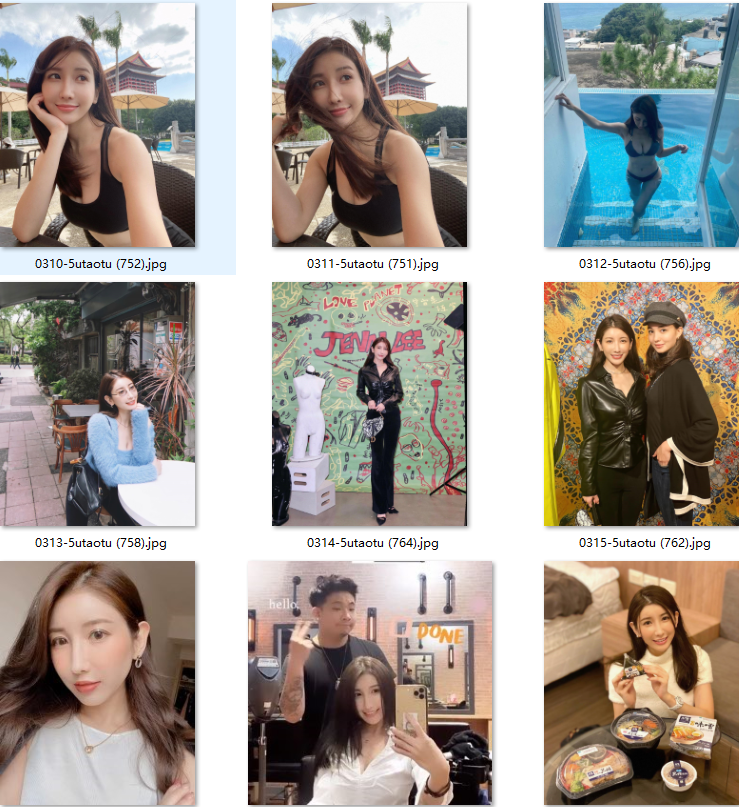
Task: Open thumbnail 0314-5utaotu (764).jpg
Action: [369, 403]
